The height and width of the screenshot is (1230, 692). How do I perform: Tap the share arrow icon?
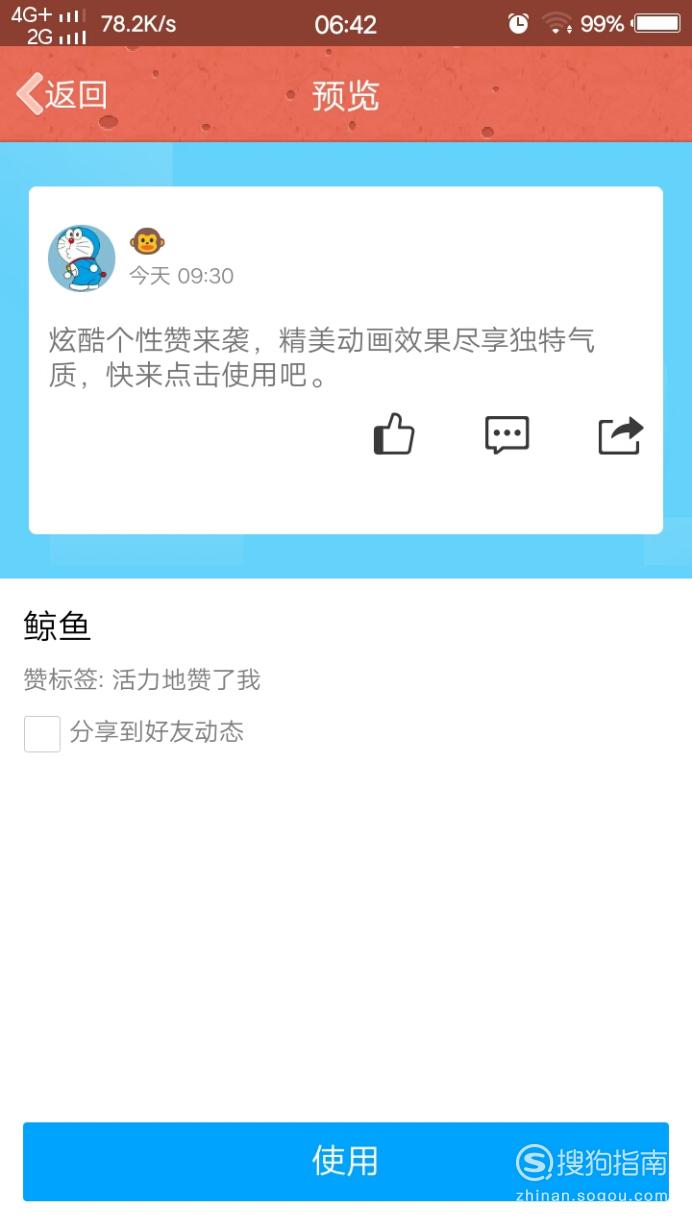tap(620, 435)
